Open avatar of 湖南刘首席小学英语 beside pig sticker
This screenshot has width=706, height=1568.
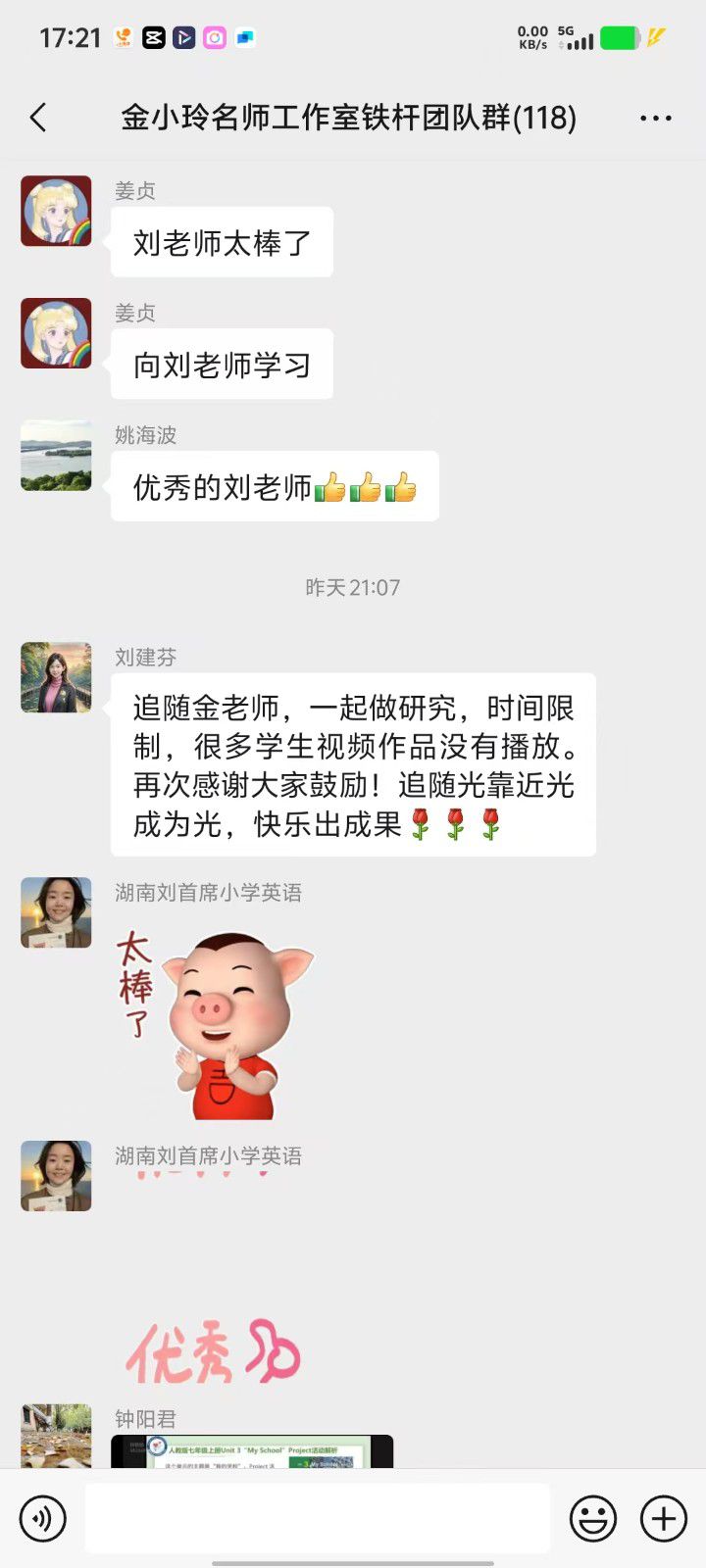click(56, 912)
